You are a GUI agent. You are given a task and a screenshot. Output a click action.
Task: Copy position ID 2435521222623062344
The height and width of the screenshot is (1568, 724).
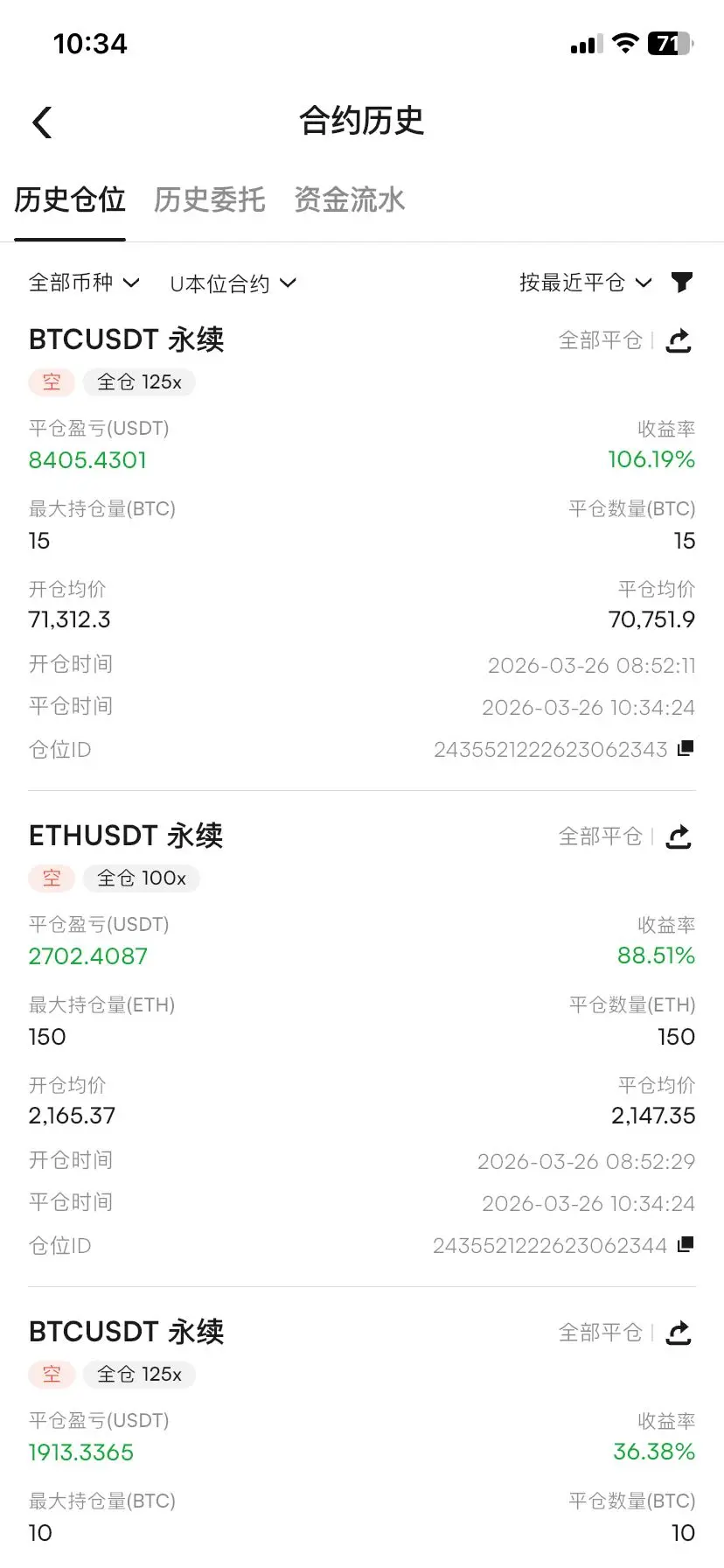pos(686,1244)
